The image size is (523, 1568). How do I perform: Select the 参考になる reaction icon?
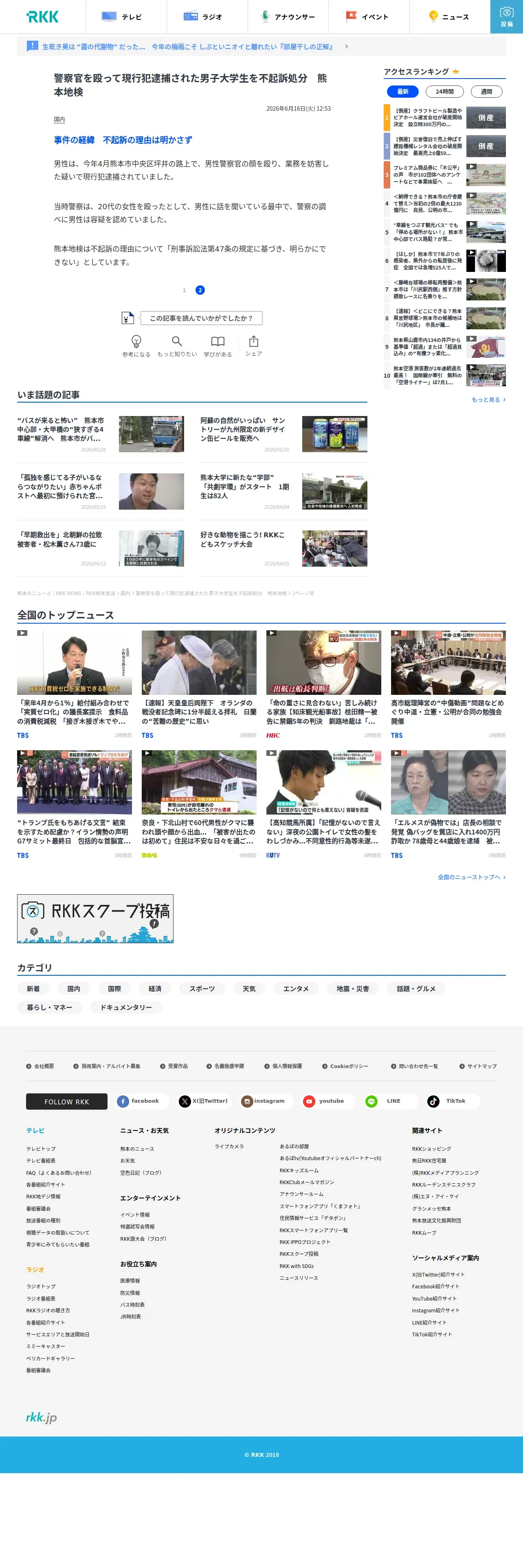pyautogui.click(x=136, y=346)
